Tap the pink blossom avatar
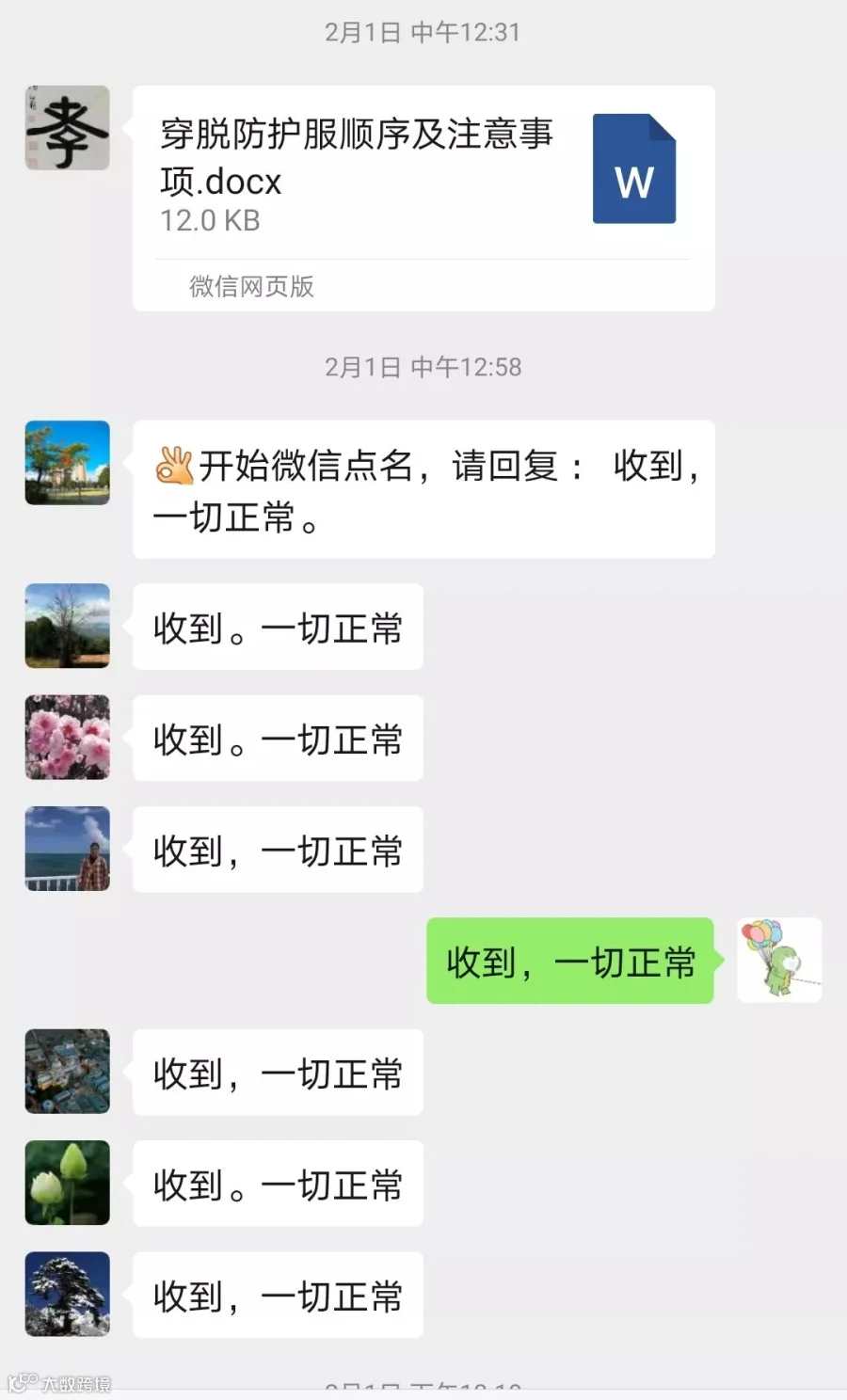 pos(67,737)
